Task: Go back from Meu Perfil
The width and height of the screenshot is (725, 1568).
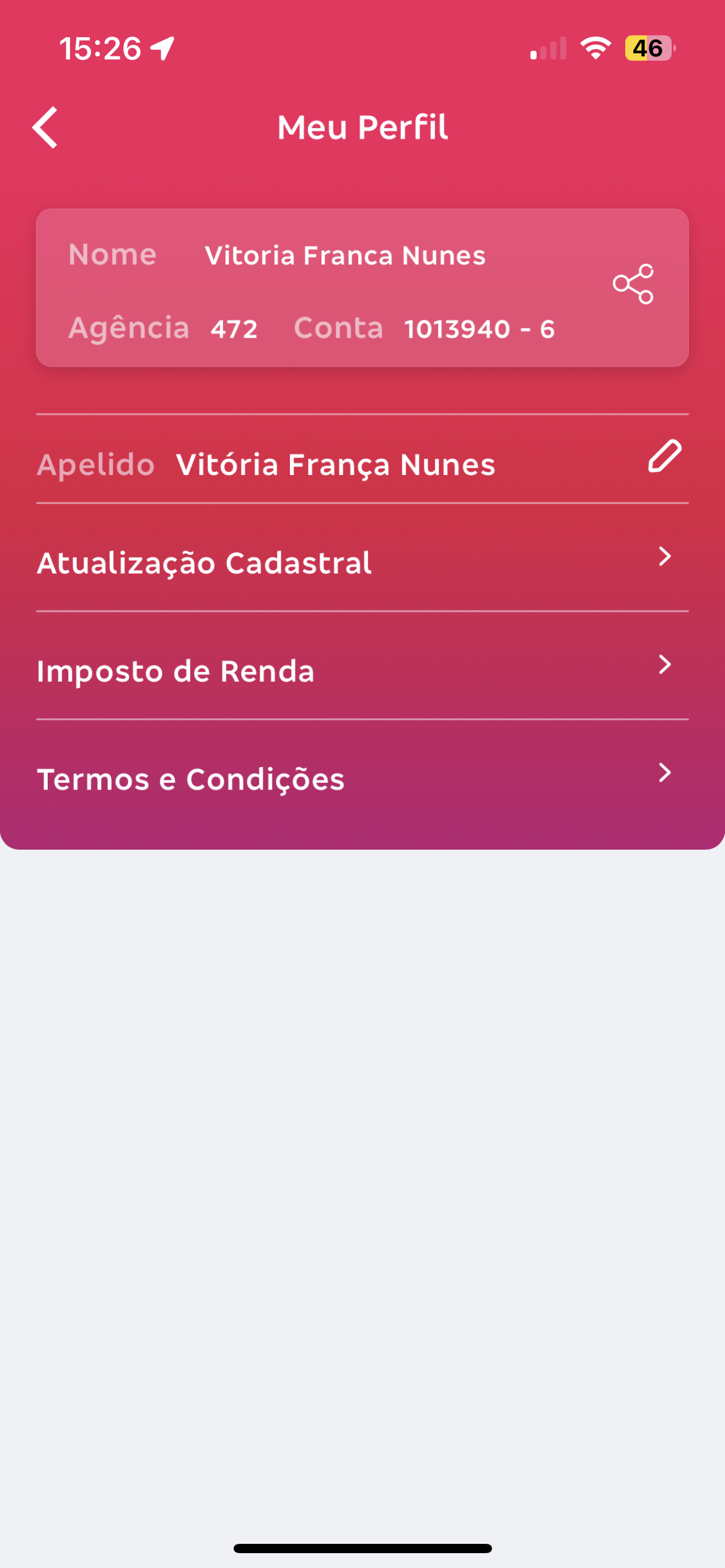Action: 45,128
